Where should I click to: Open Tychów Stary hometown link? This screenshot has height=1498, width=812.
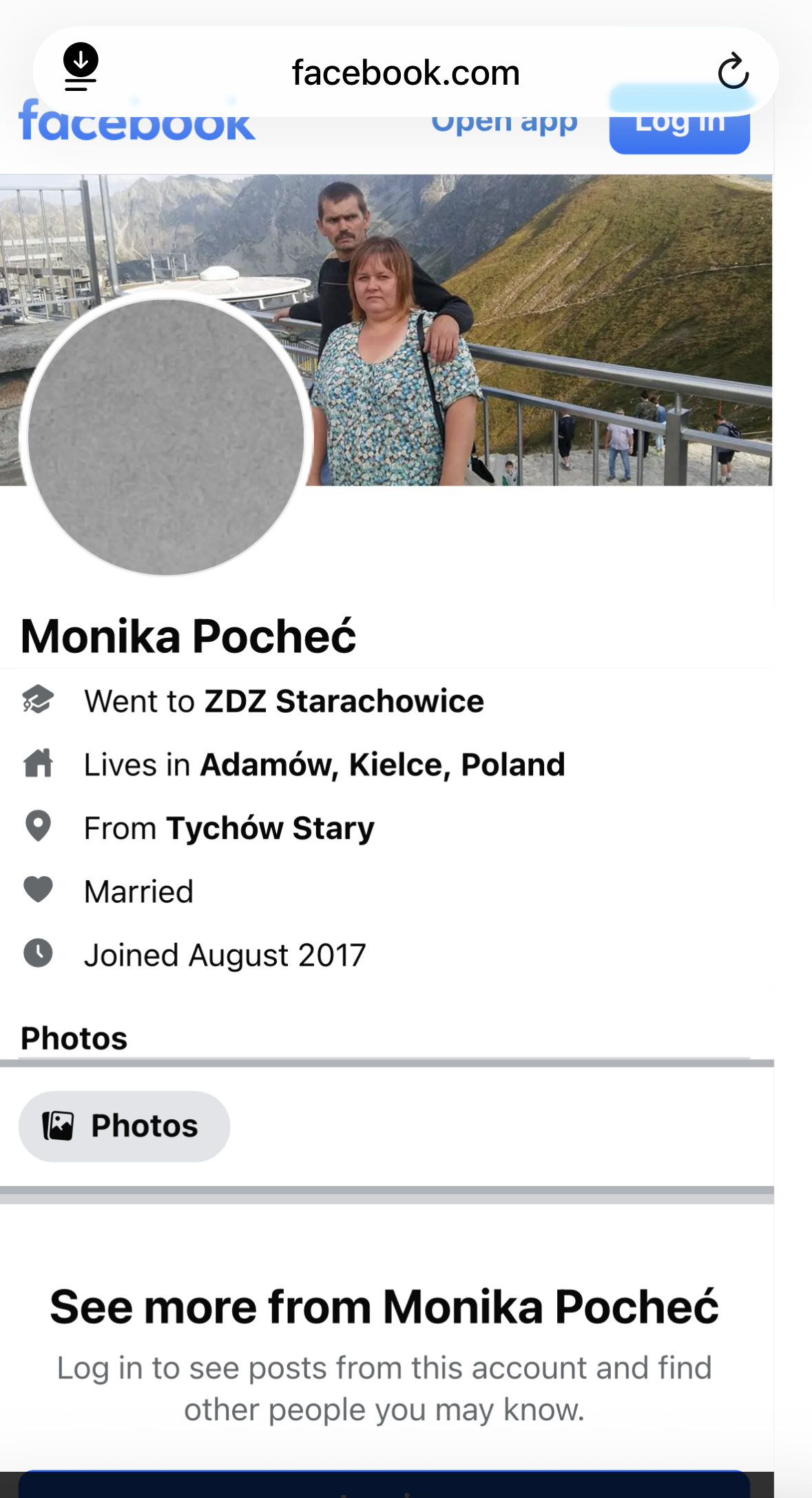tap(270, 828)
